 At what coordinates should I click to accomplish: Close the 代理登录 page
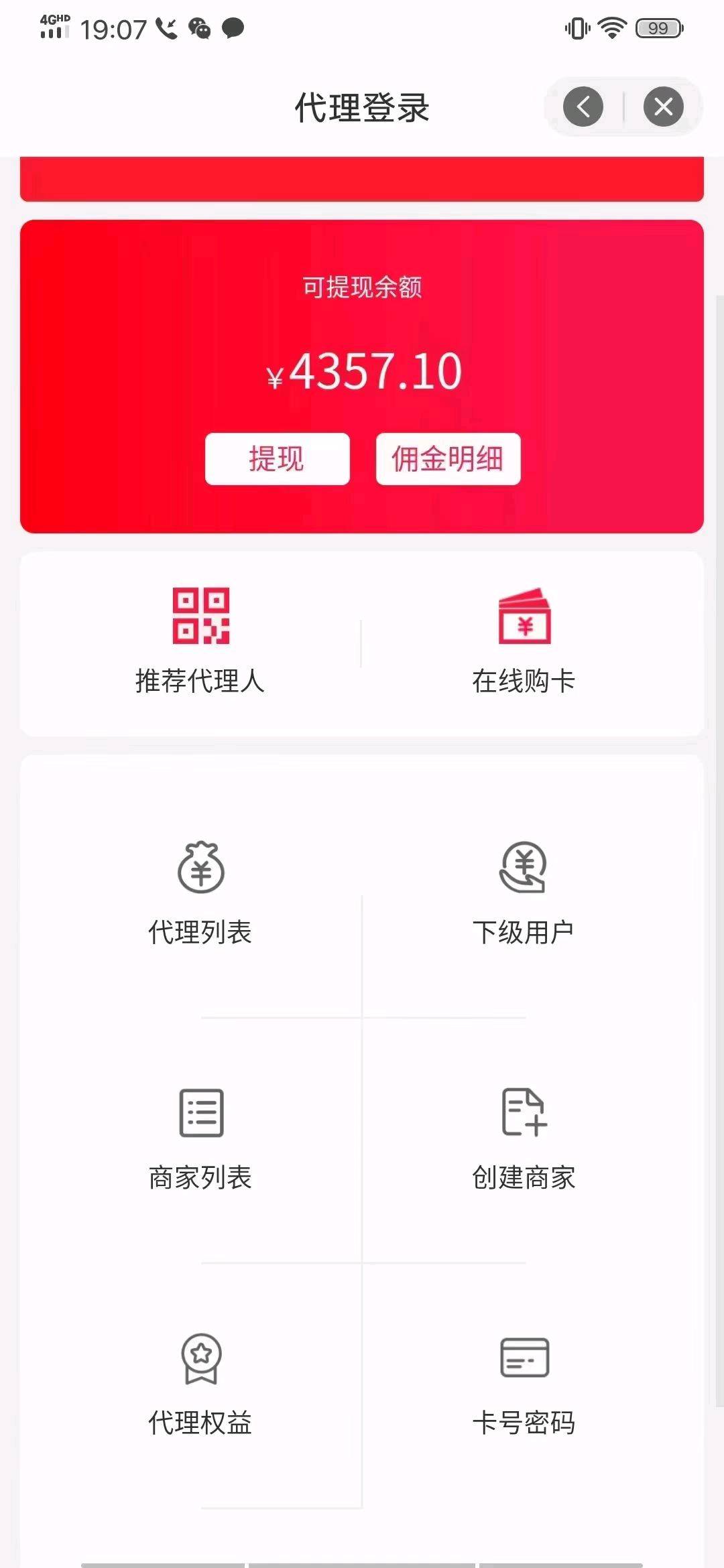(x=664, y=107)
